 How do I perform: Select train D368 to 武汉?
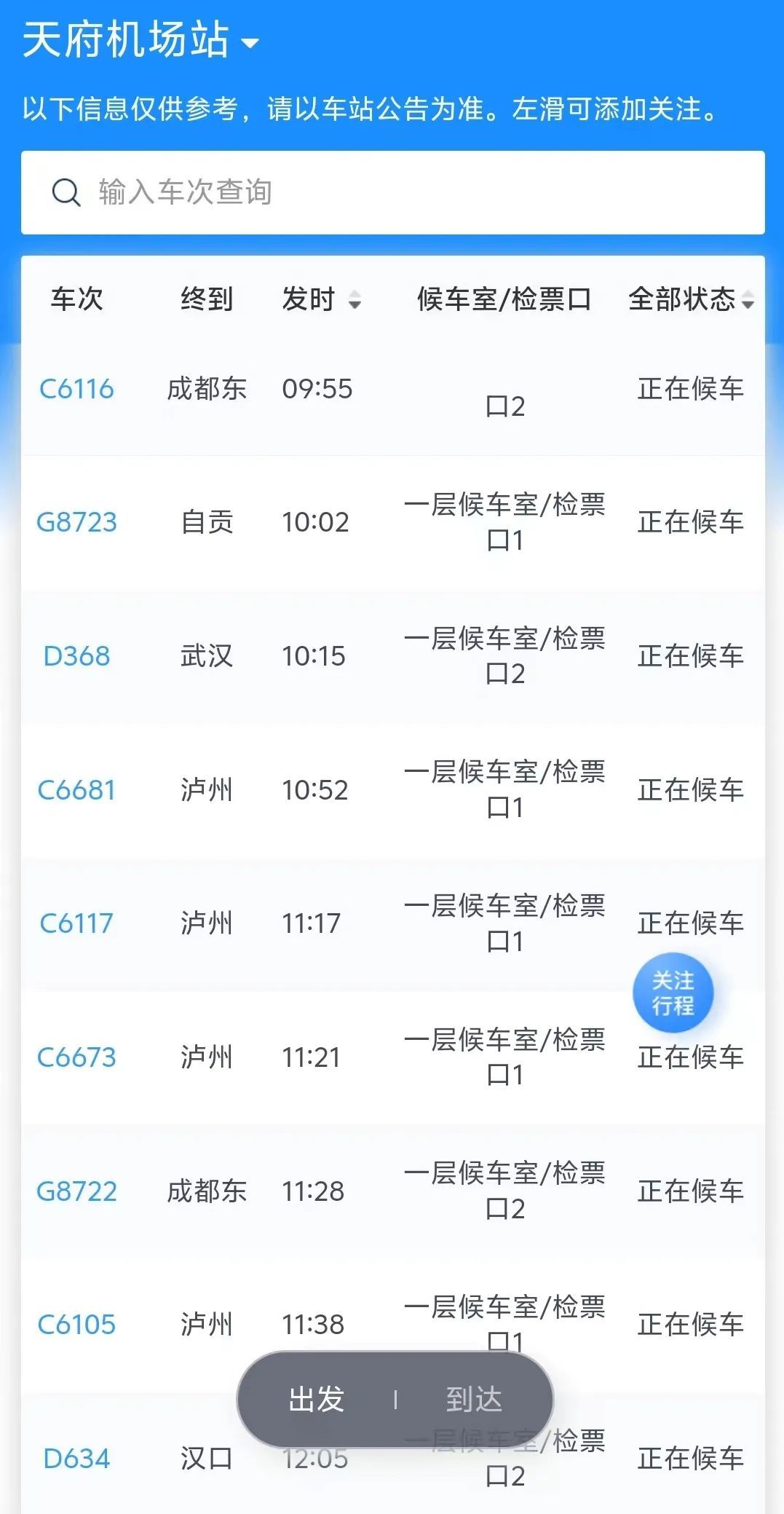pyautogui.click(x=76, y=656)
